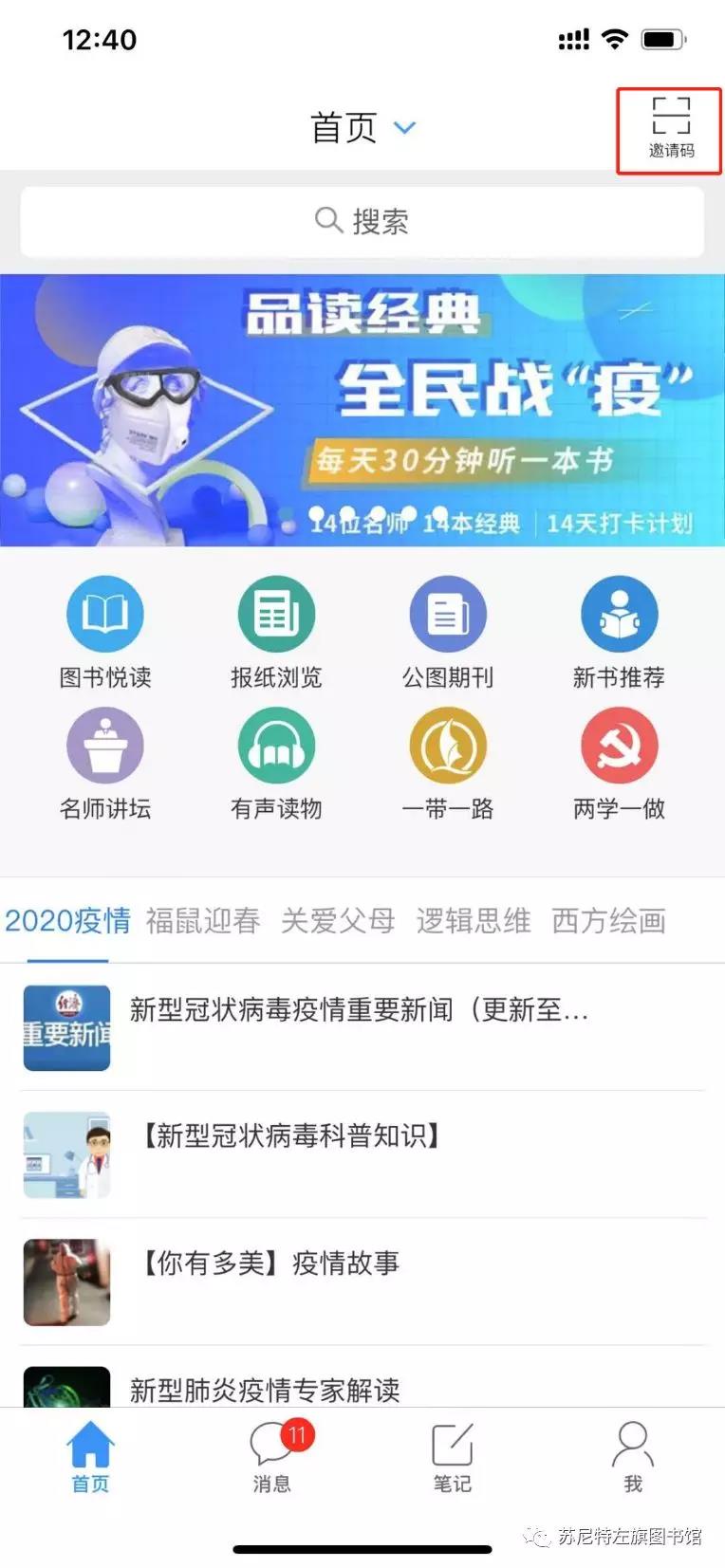The width and height of the screenshot is (725, 1568).
Task: Open the 邀请码 scan button
Action: 670,129
